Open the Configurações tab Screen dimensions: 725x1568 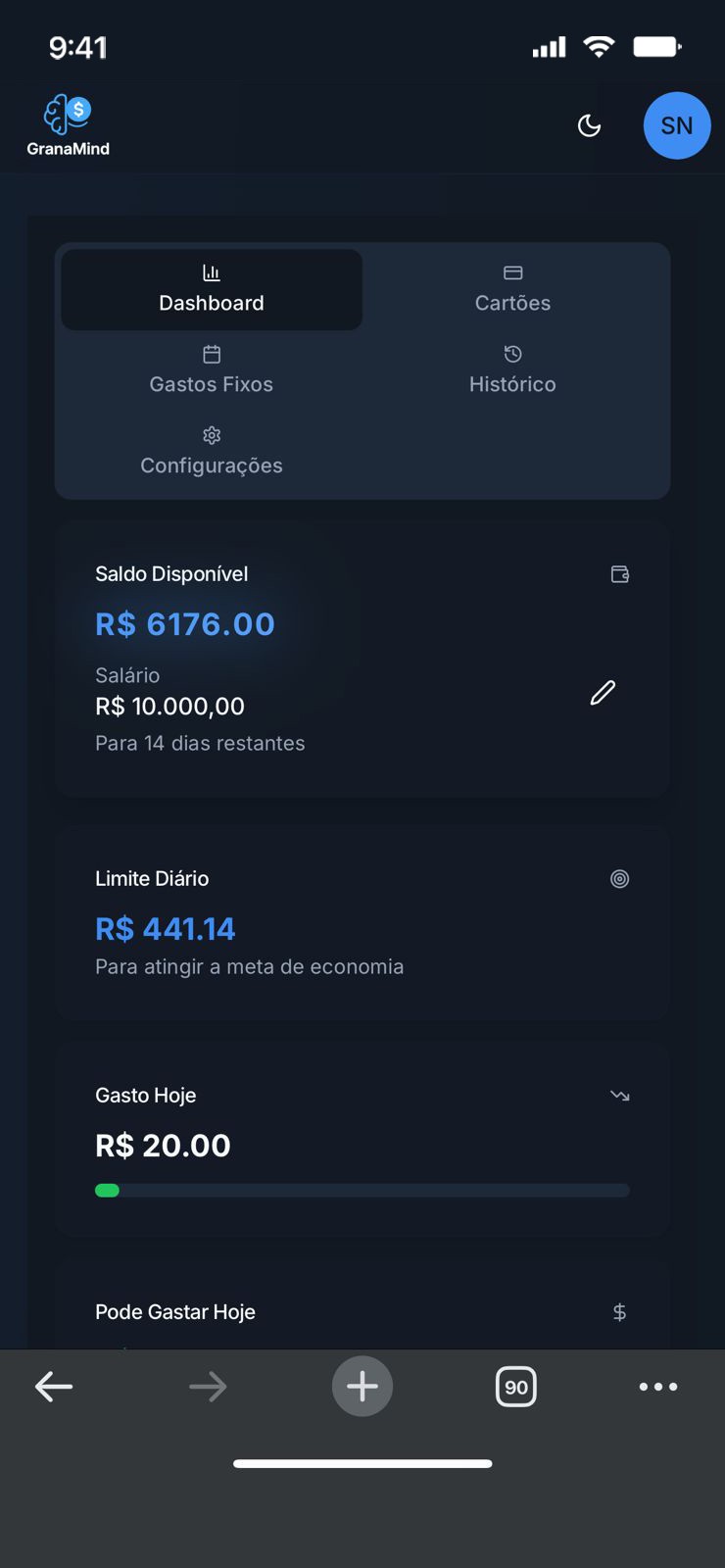pos(212,452)
